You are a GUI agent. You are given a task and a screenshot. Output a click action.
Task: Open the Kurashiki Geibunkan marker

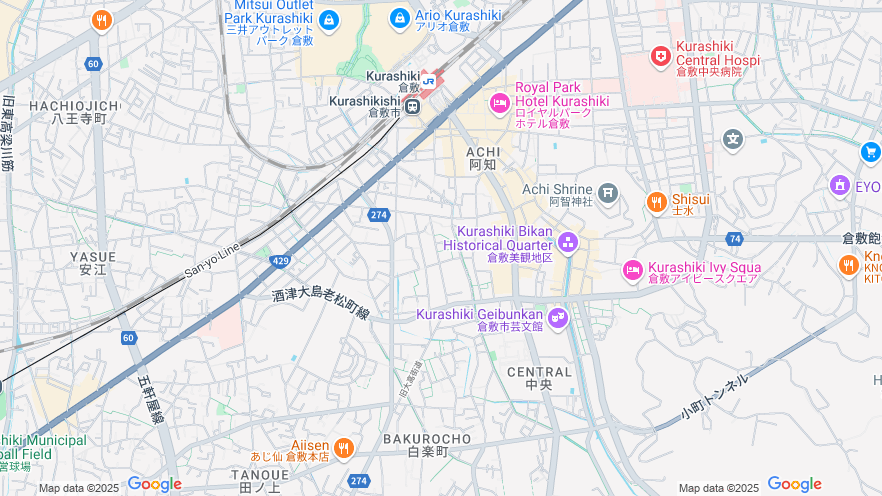coord(557,319)
